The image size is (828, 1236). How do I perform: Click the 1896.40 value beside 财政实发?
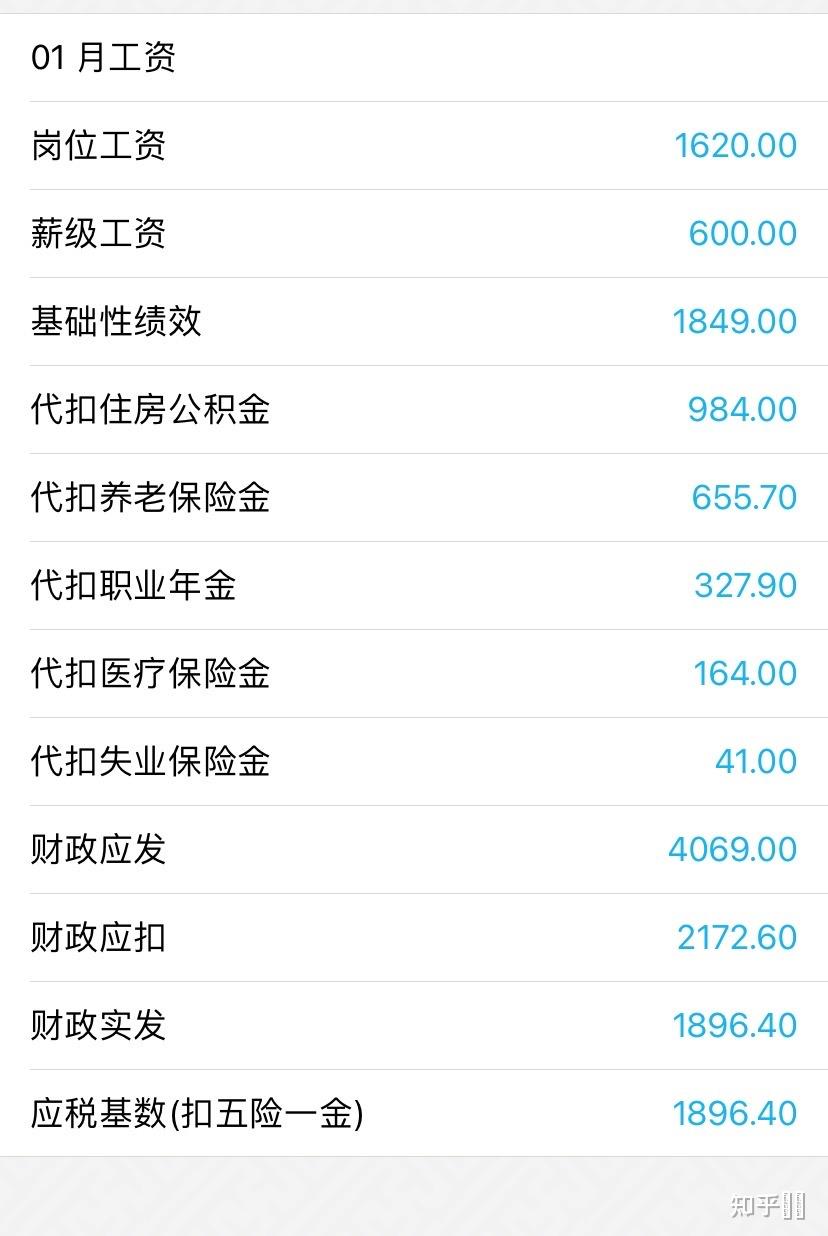(737, 1026)
